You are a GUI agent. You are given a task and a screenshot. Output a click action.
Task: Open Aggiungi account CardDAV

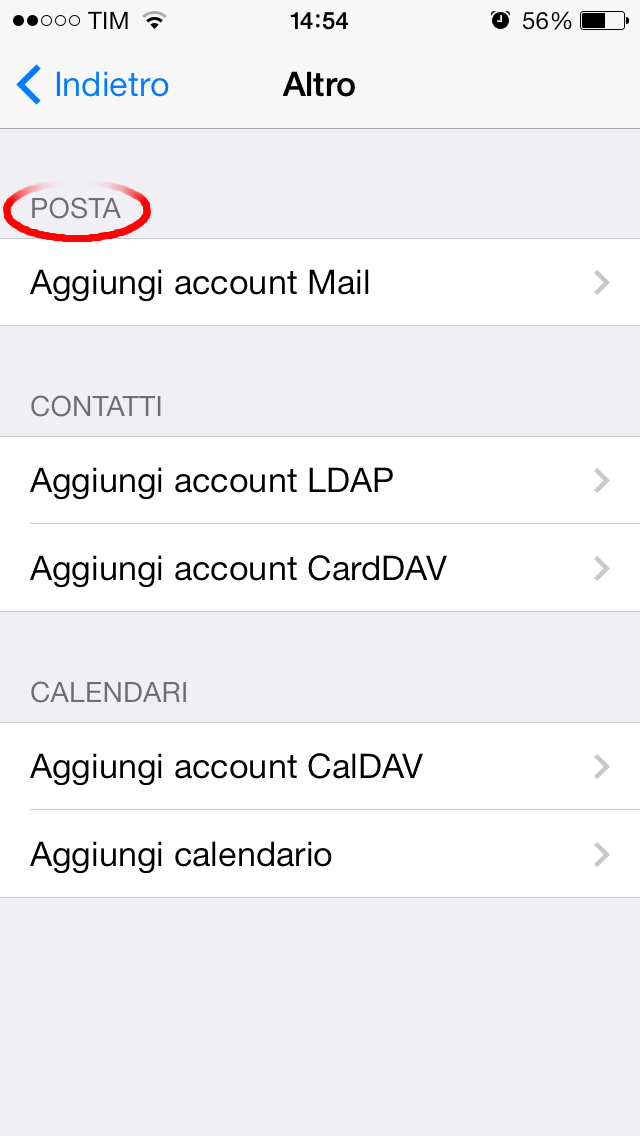coord(320,568)
